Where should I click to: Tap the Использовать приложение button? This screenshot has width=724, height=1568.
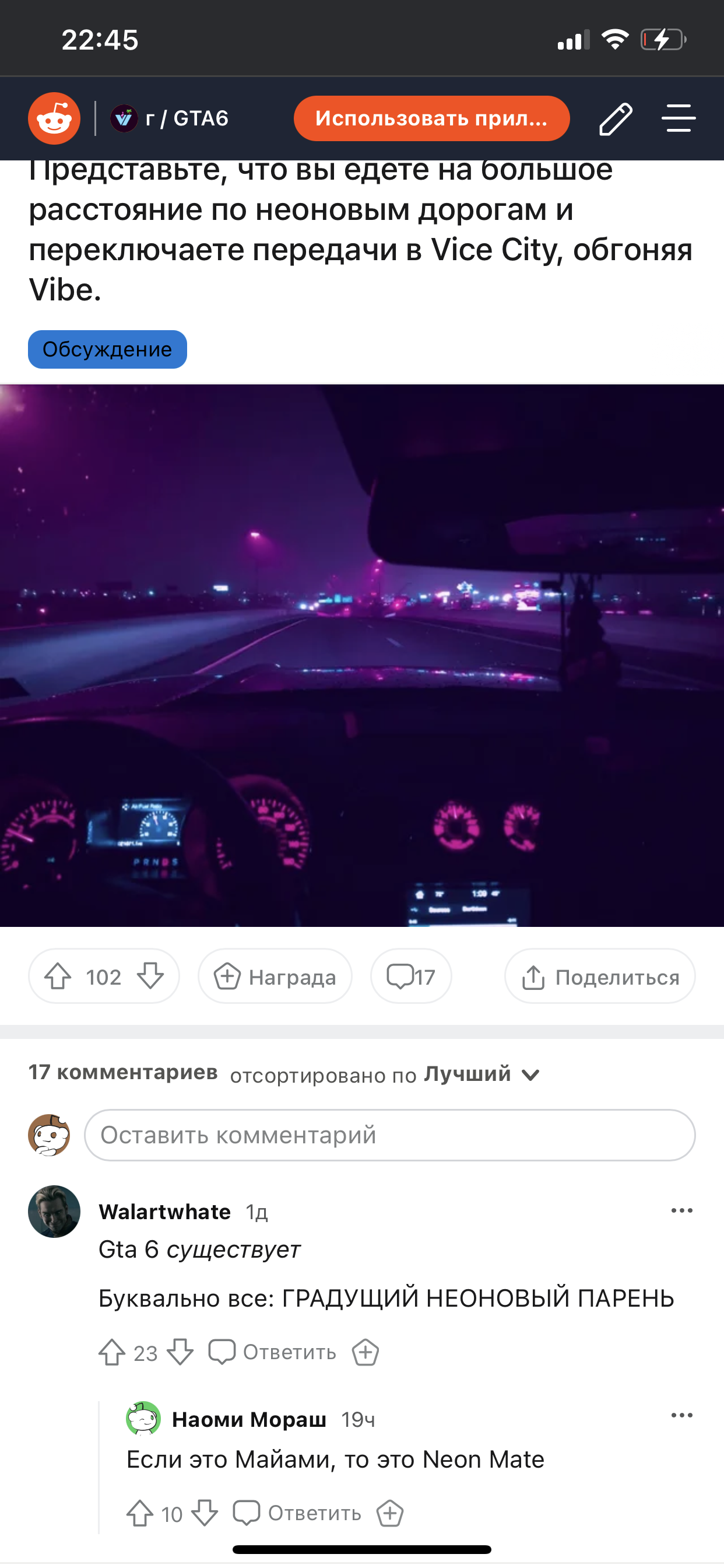pyautogui.click(x=431, y=118)
